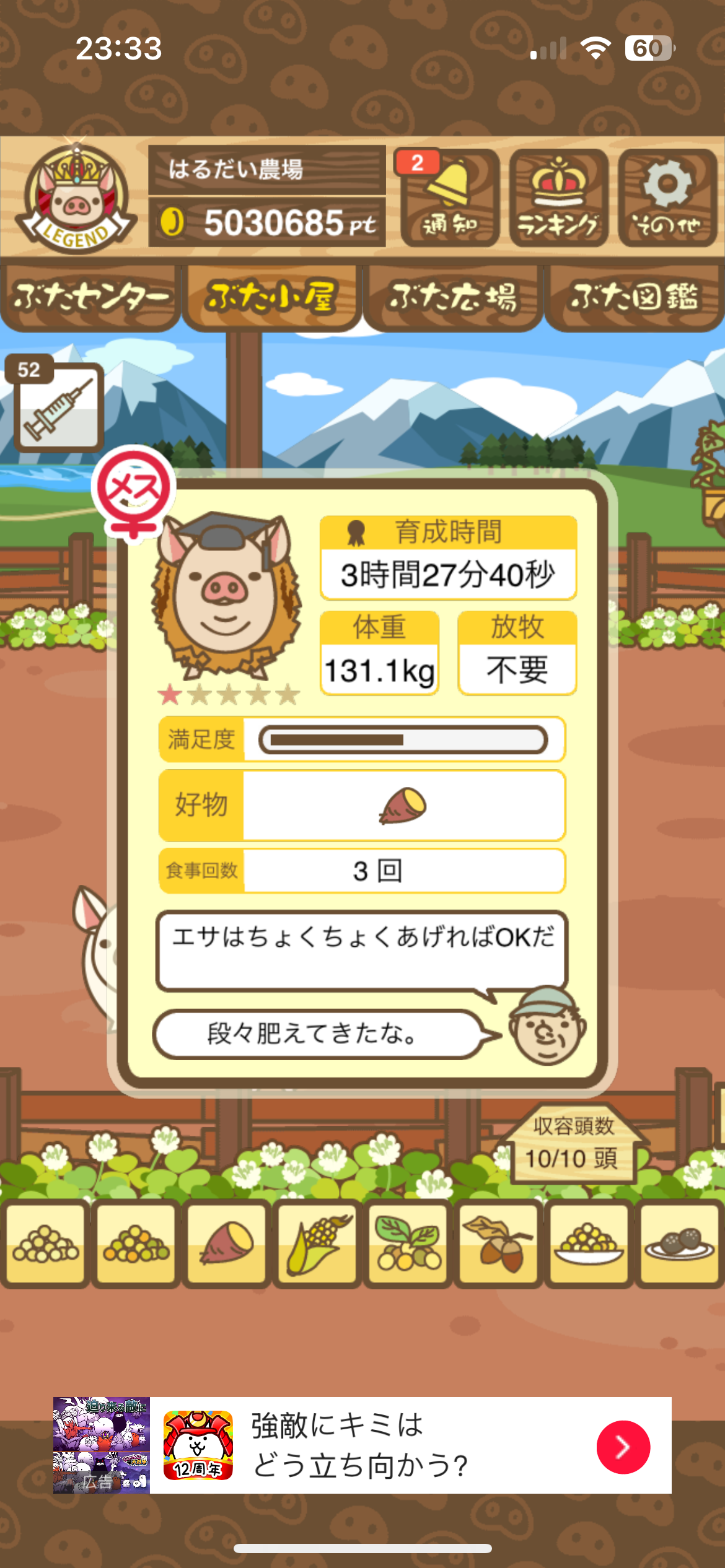Viewport: 725px width, 1568px height.
Task: Choose the corn cob feed
Action: pos(317,1244)
